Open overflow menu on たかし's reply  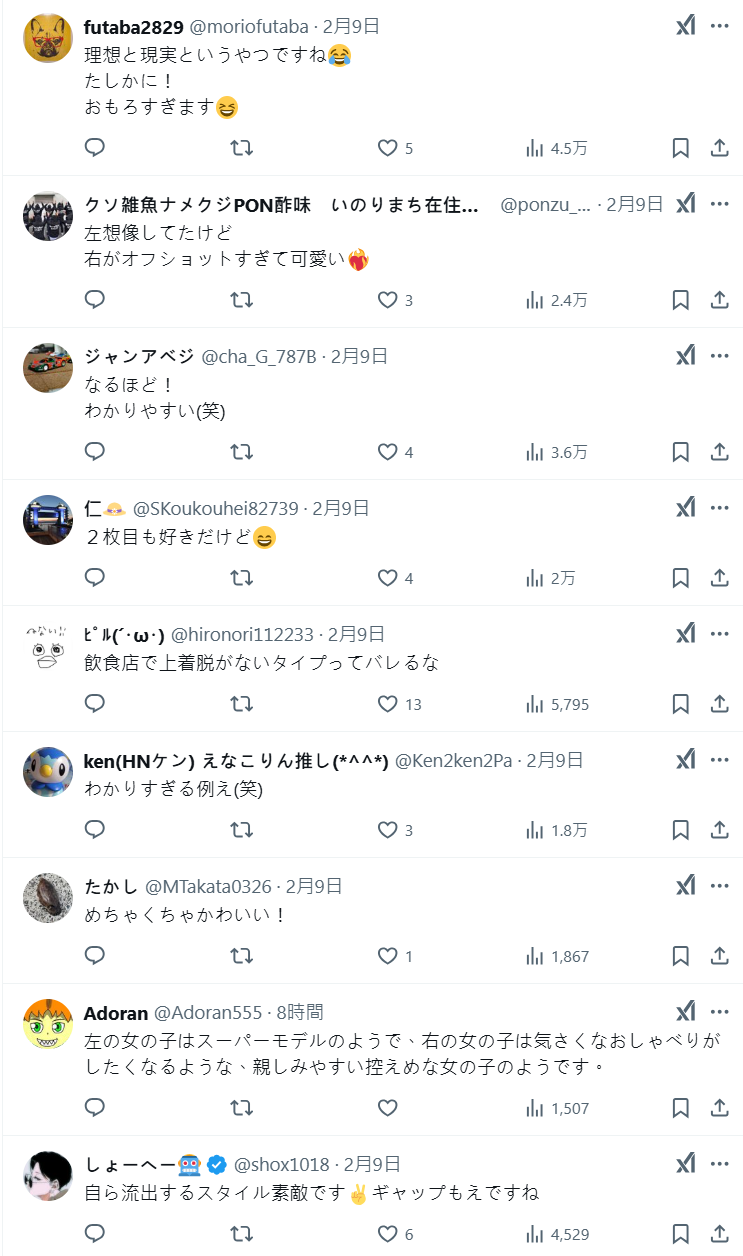(x=719, y=886)
